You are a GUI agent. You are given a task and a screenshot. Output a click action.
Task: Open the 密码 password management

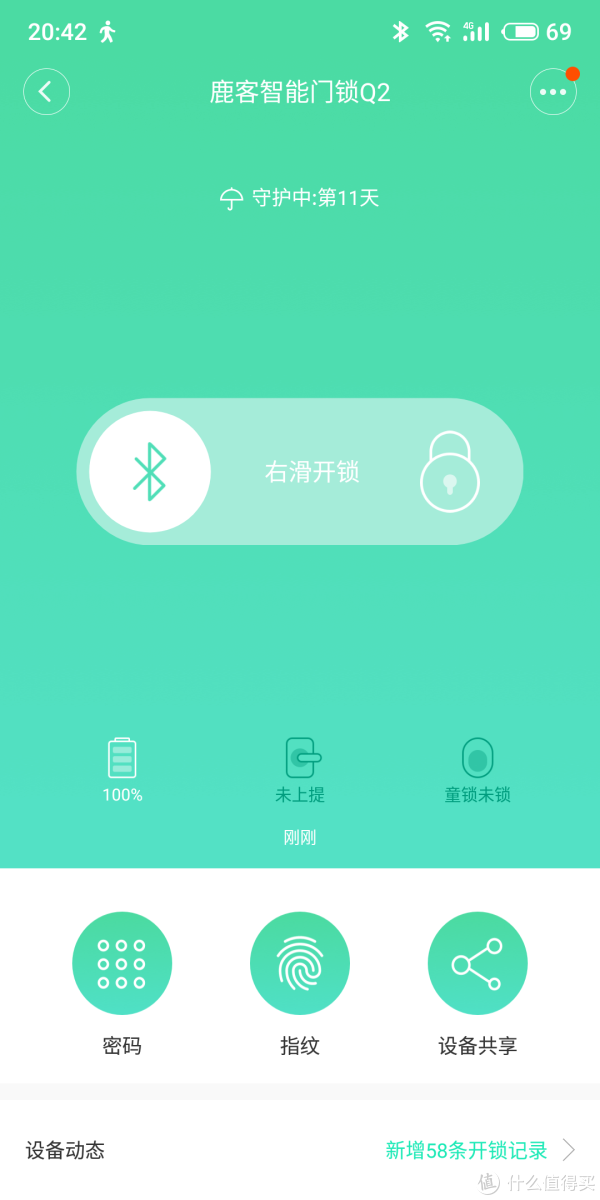122,963
